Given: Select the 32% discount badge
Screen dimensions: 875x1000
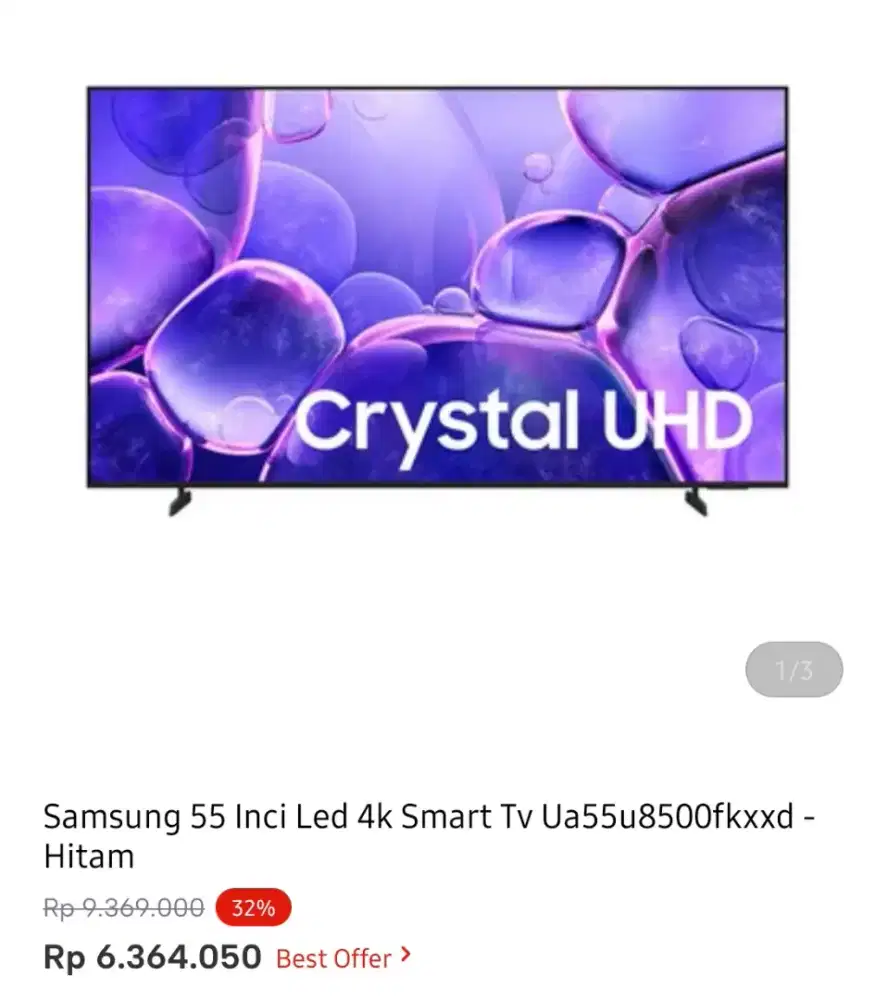Looking at the screenshot, I should click(252, 908).
